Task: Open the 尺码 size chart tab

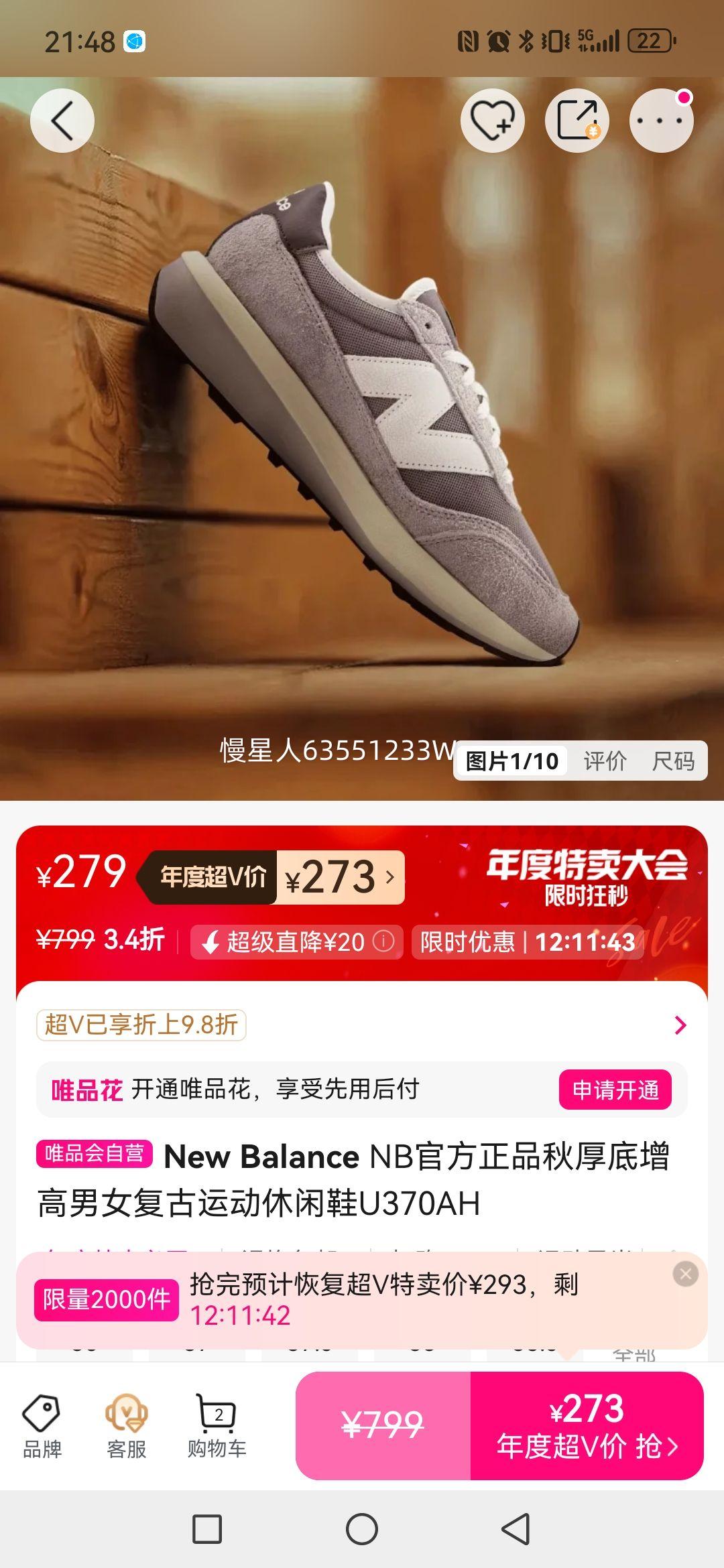Action: tap(674, 761)
